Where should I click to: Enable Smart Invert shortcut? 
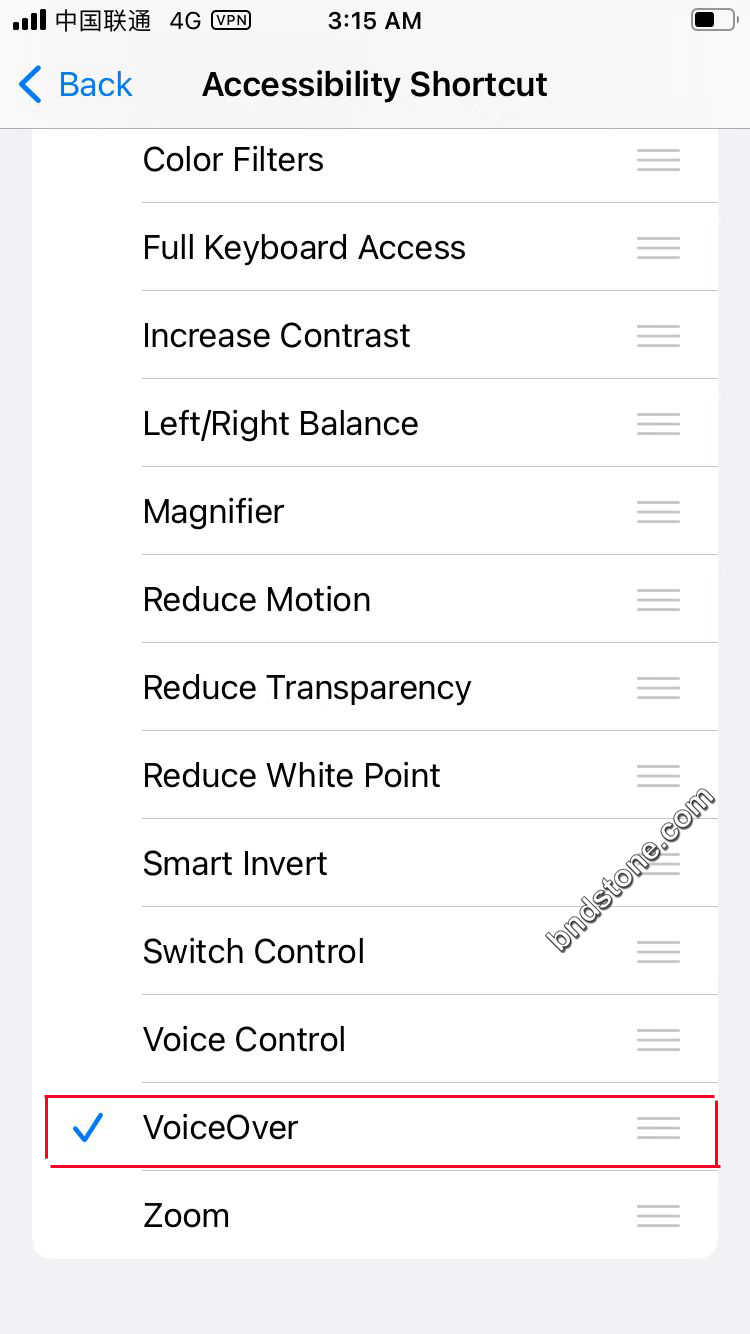375,863
